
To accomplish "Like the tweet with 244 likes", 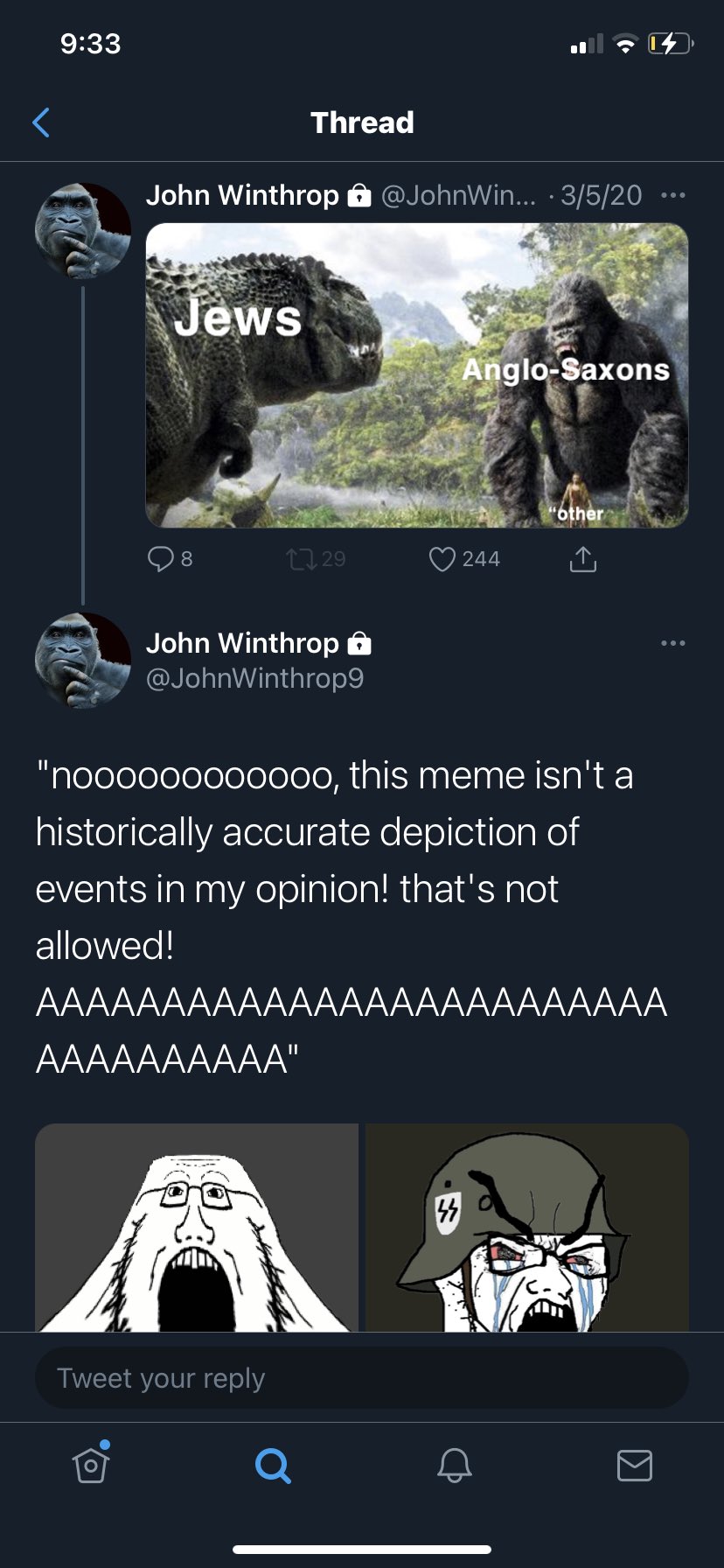I will [x=464, y=558].
